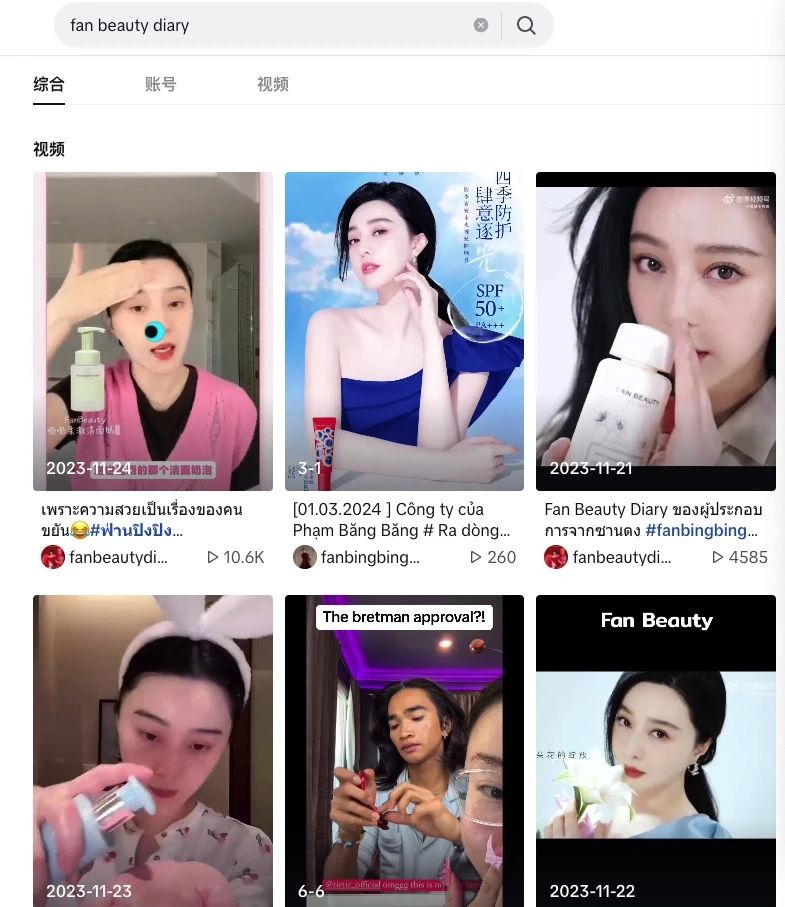
Task: Select the 综合 tab
Action: 49,84
